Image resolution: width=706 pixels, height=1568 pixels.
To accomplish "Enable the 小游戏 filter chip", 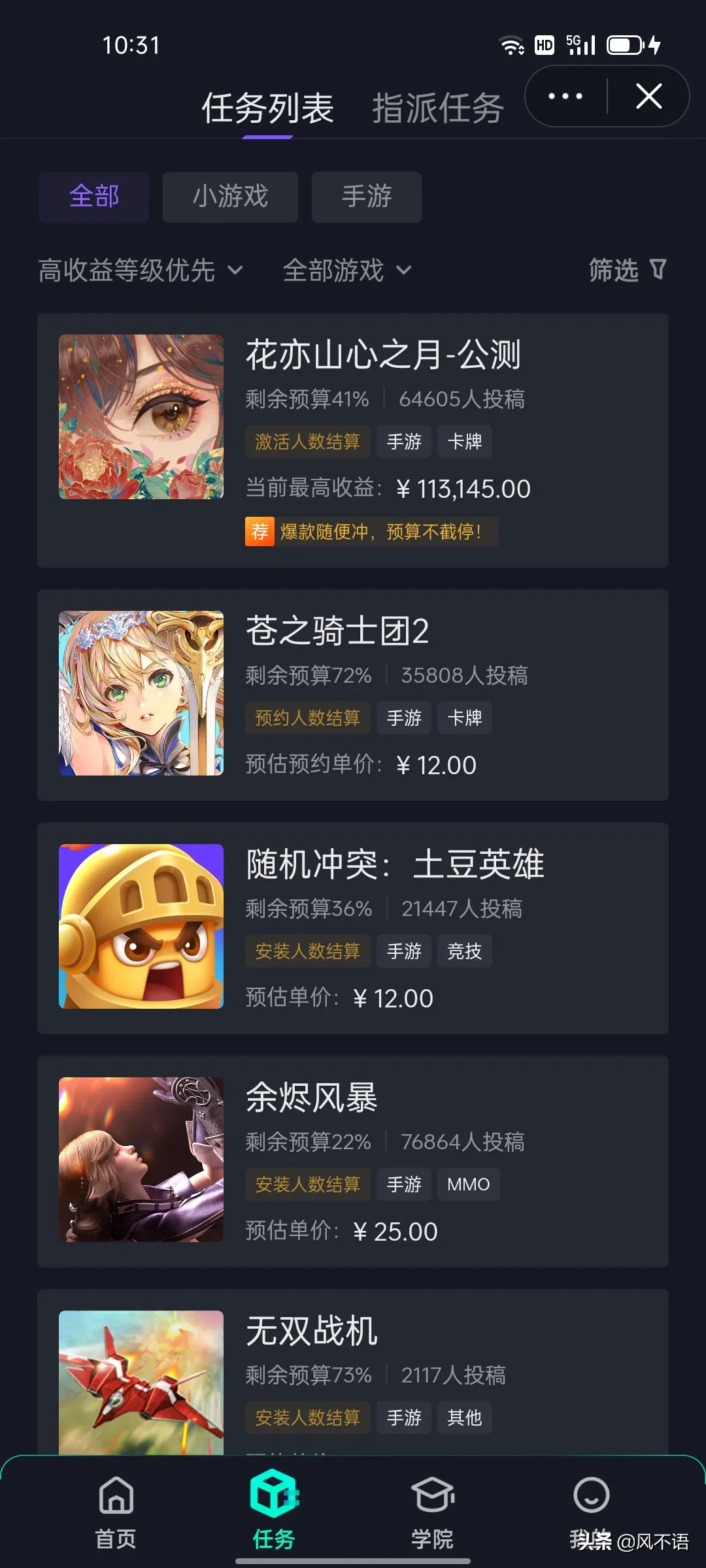I will [229, 197].
